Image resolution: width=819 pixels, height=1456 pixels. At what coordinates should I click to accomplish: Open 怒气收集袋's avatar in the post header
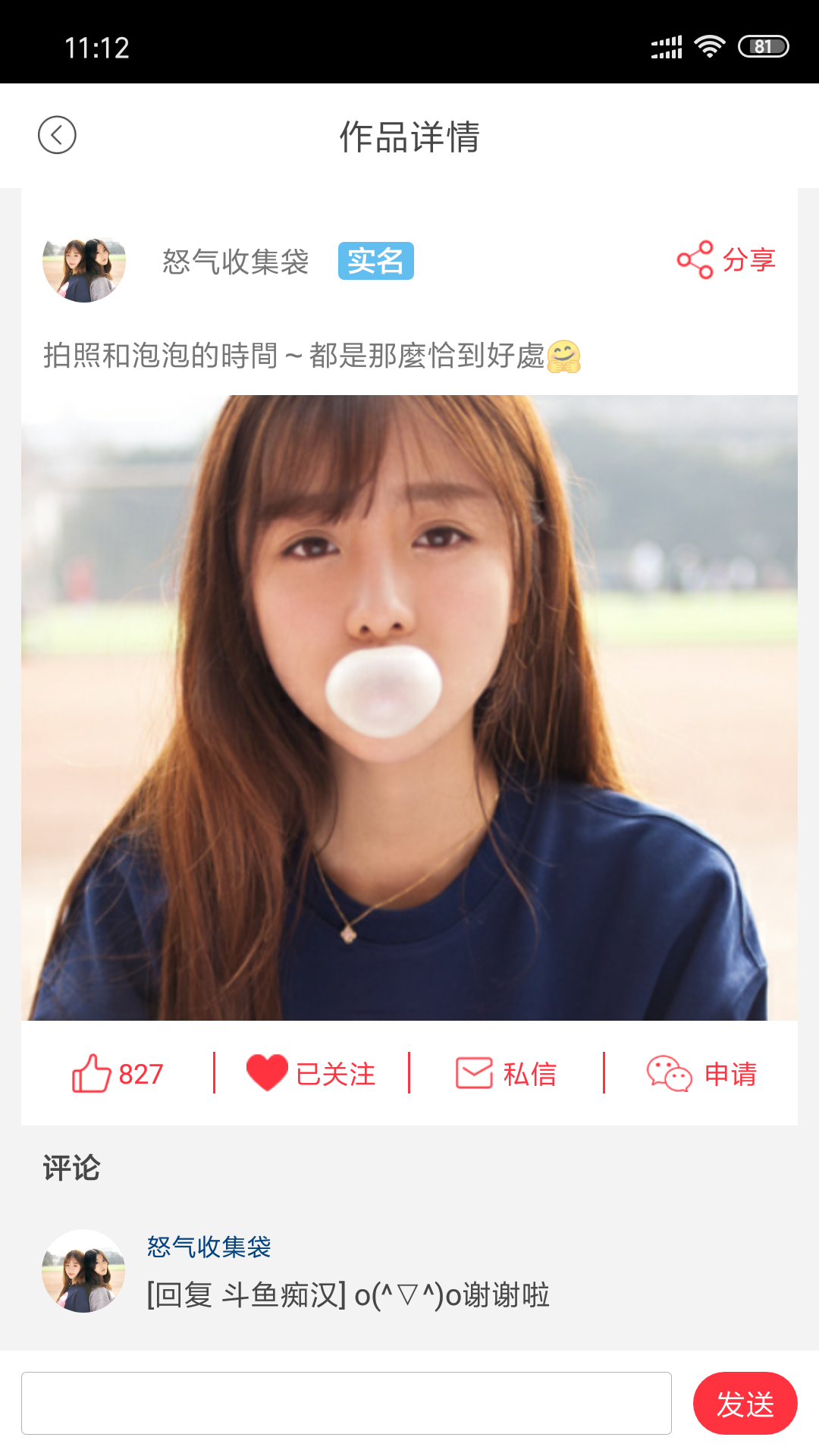click(83, 261)
